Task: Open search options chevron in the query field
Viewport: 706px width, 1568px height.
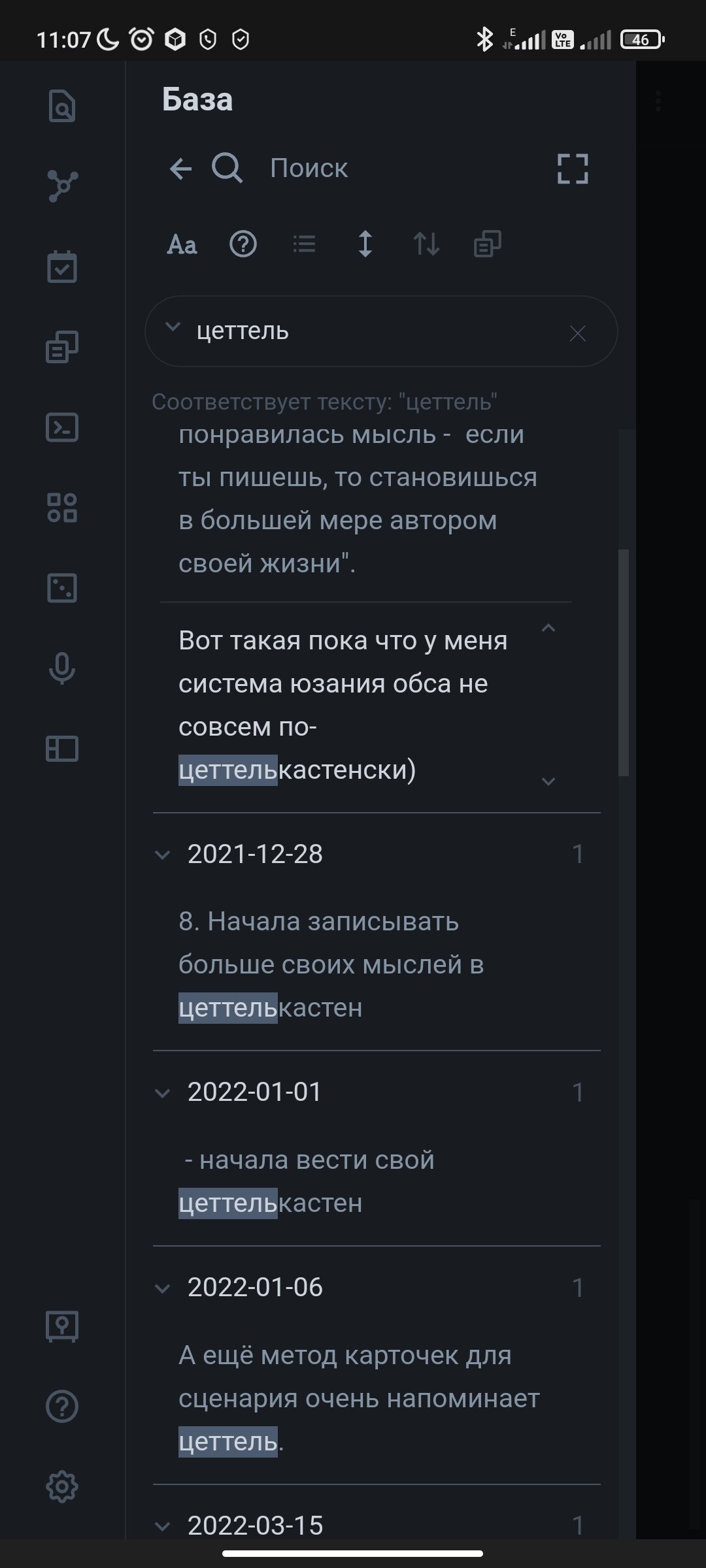Action: [173, 326]
